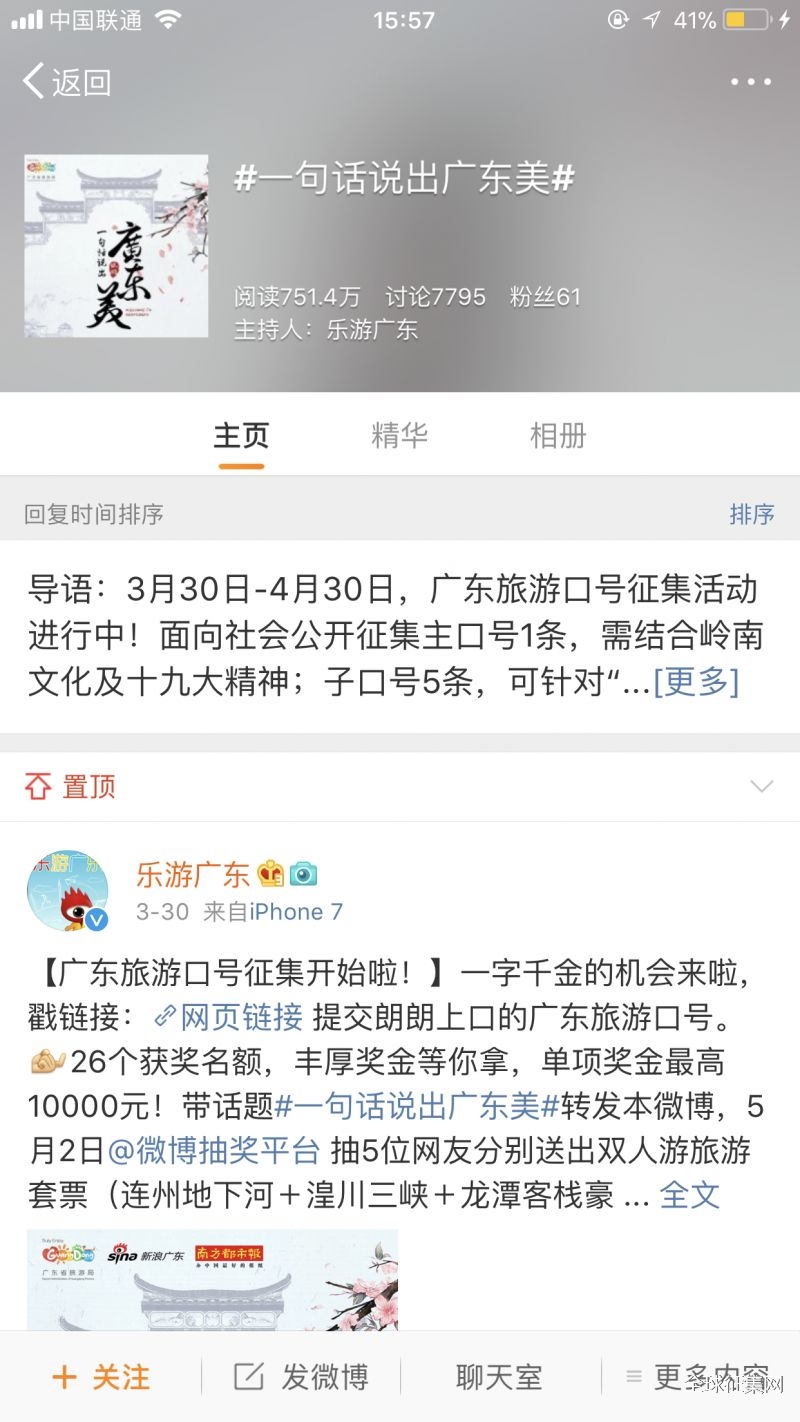
Task: Expand the pinned post dropdown chevron
Action: coord(762,786)
